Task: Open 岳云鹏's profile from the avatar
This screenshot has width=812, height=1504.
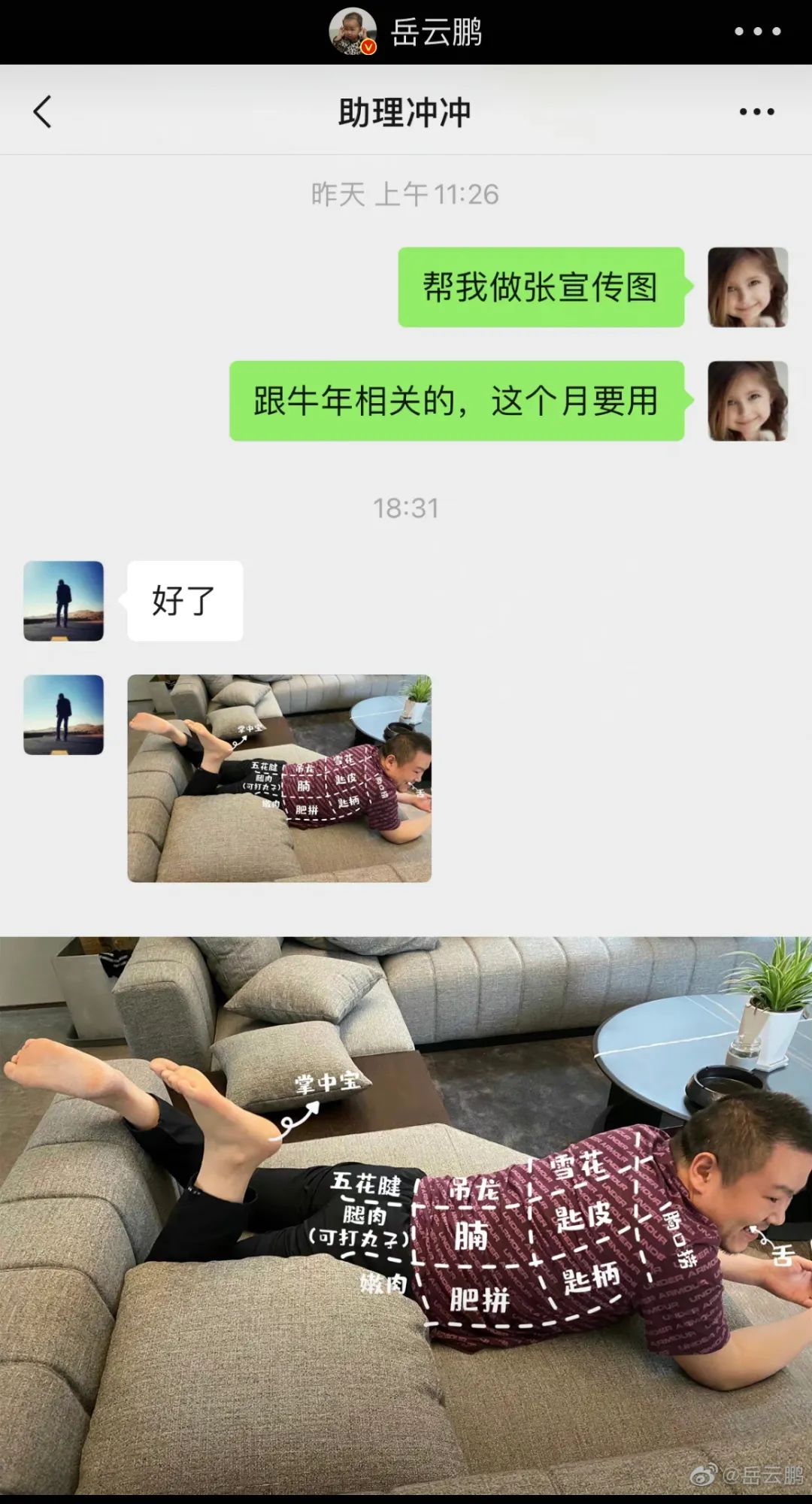Action: pos(353,32)
